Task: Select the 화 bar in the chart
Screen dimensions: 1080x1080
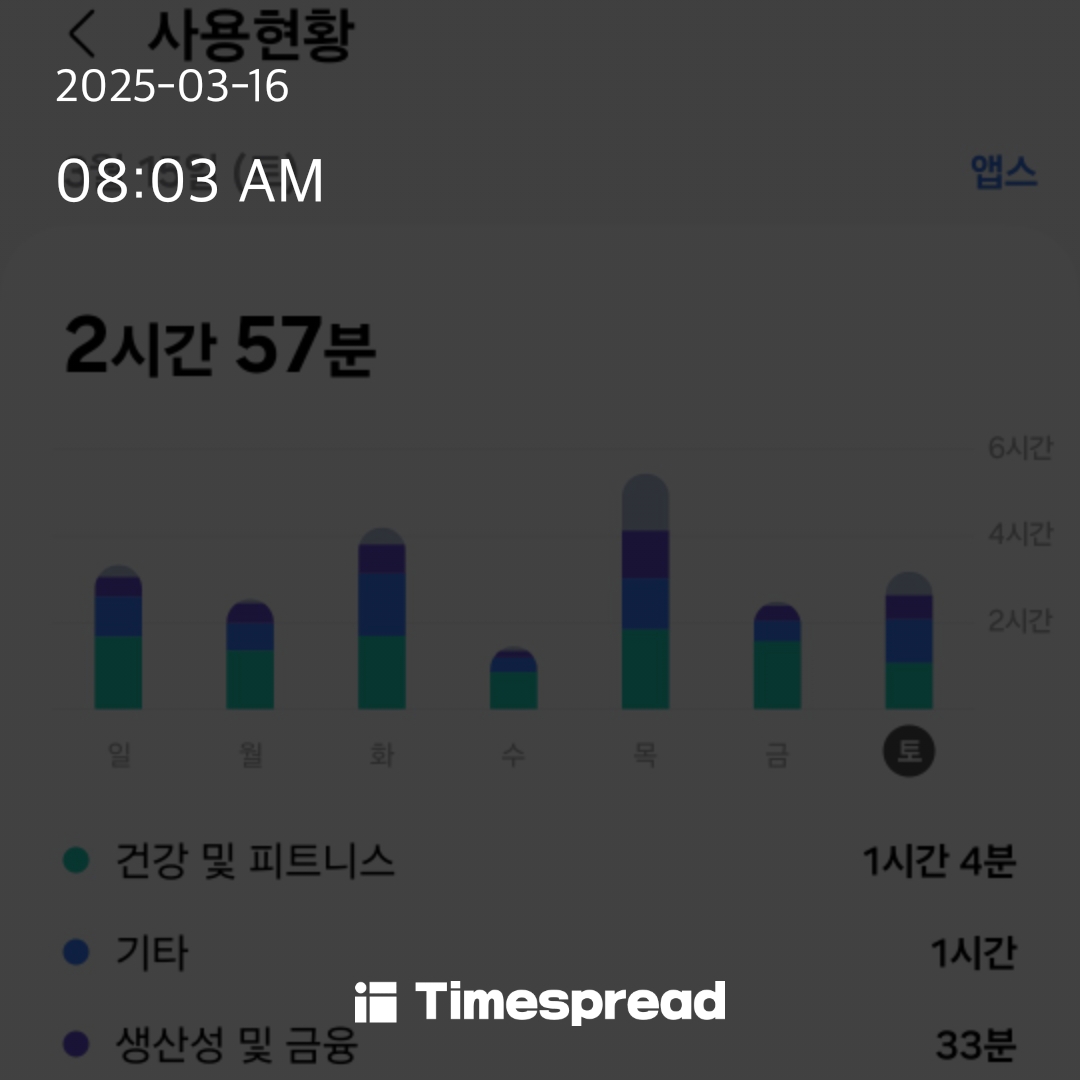Action: point(382,619)
